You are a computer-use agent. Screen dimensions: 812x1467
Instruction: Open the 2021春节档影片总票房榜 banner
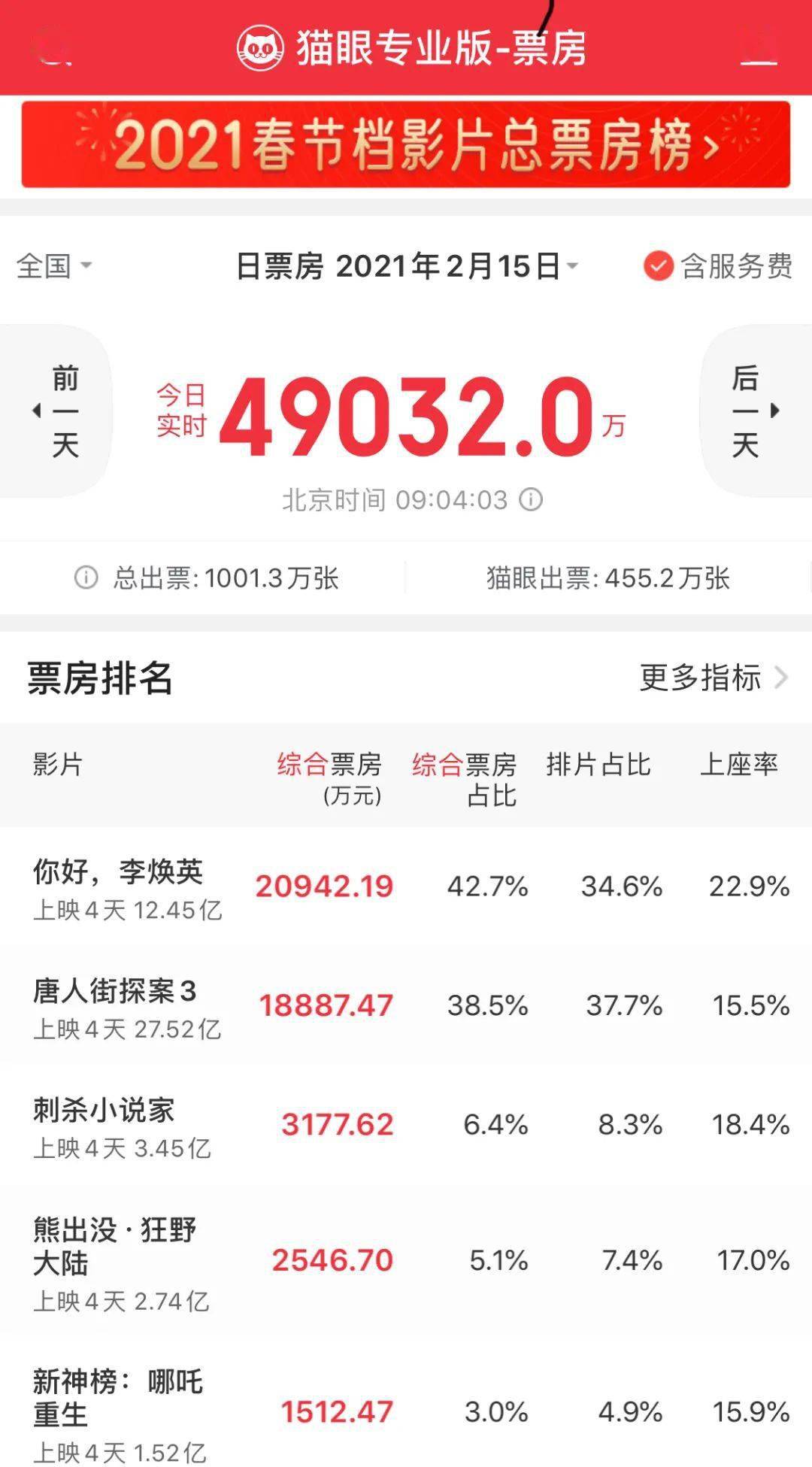point(406,144)
